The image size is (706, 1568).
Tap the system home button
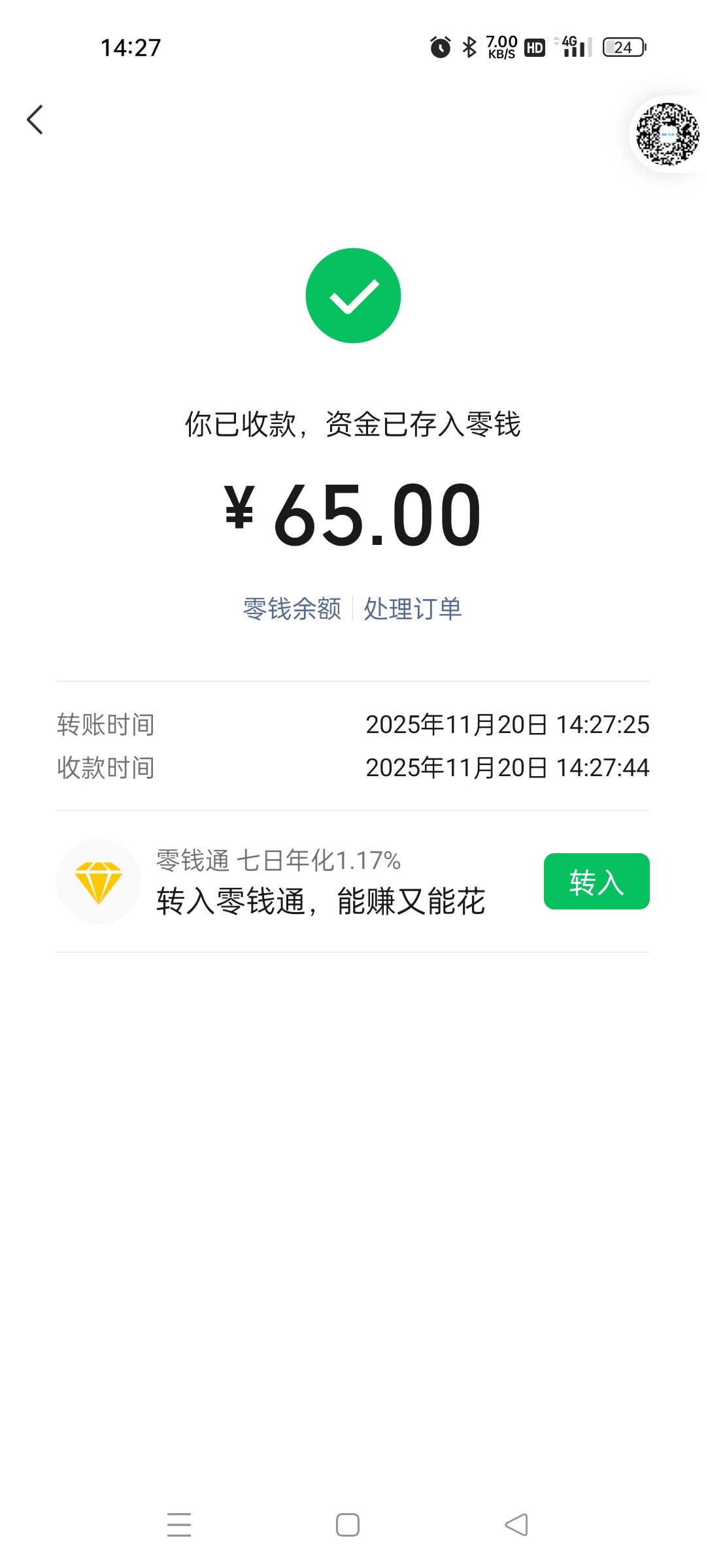(x=348, y=1525)
